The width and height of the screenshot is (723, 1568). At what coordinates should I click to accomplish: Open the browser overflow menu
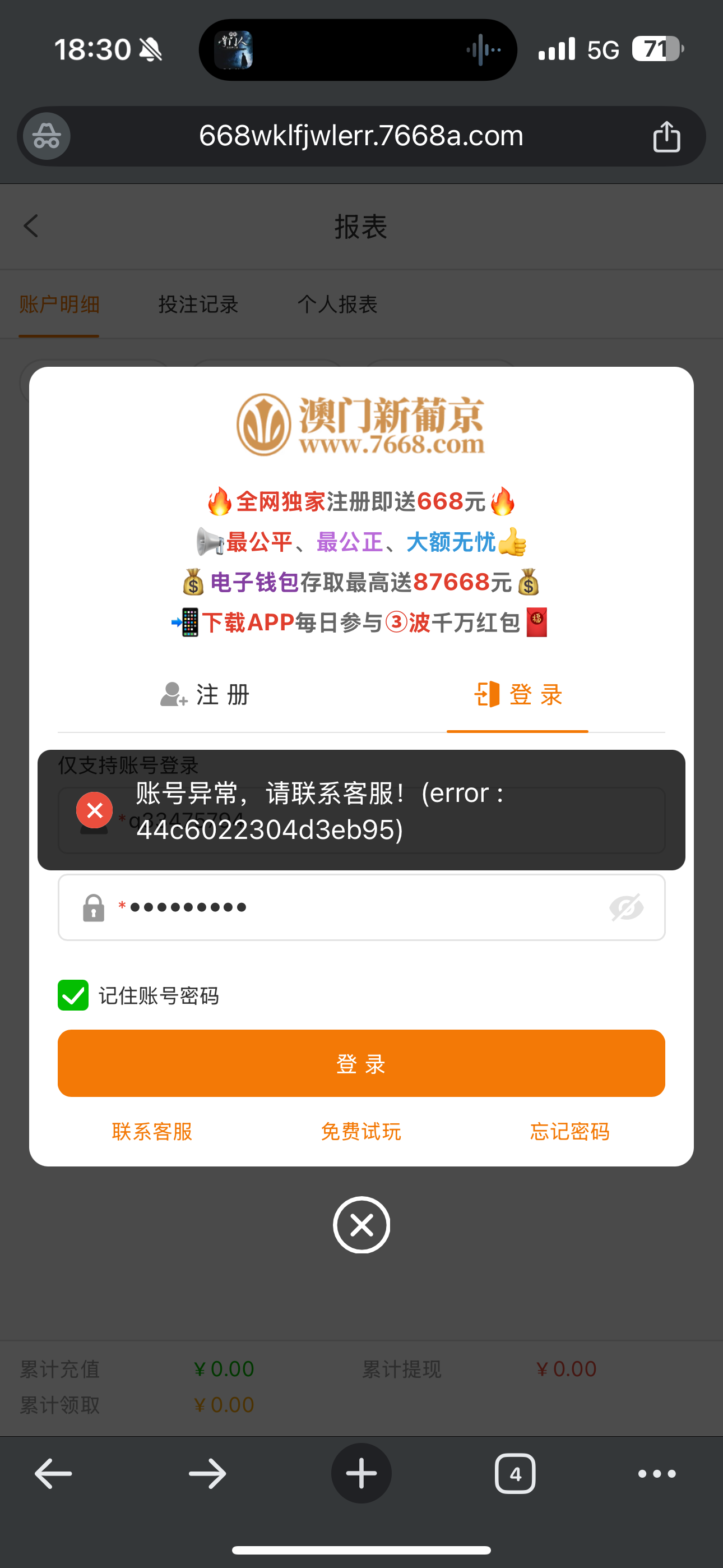[657, 1474]
